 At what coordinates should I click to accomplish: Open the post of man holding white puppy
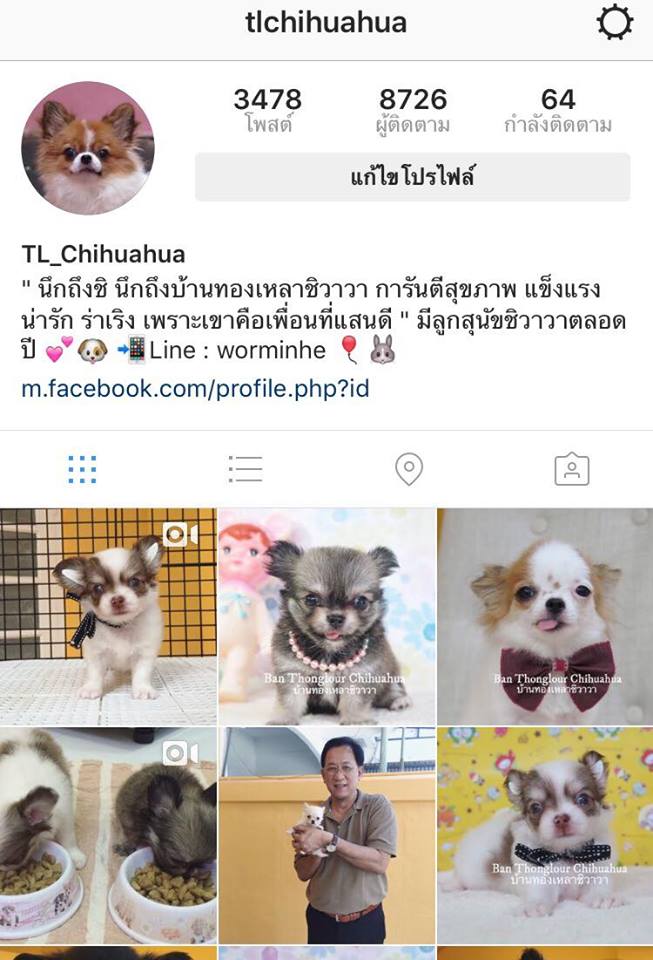[327, 835]
